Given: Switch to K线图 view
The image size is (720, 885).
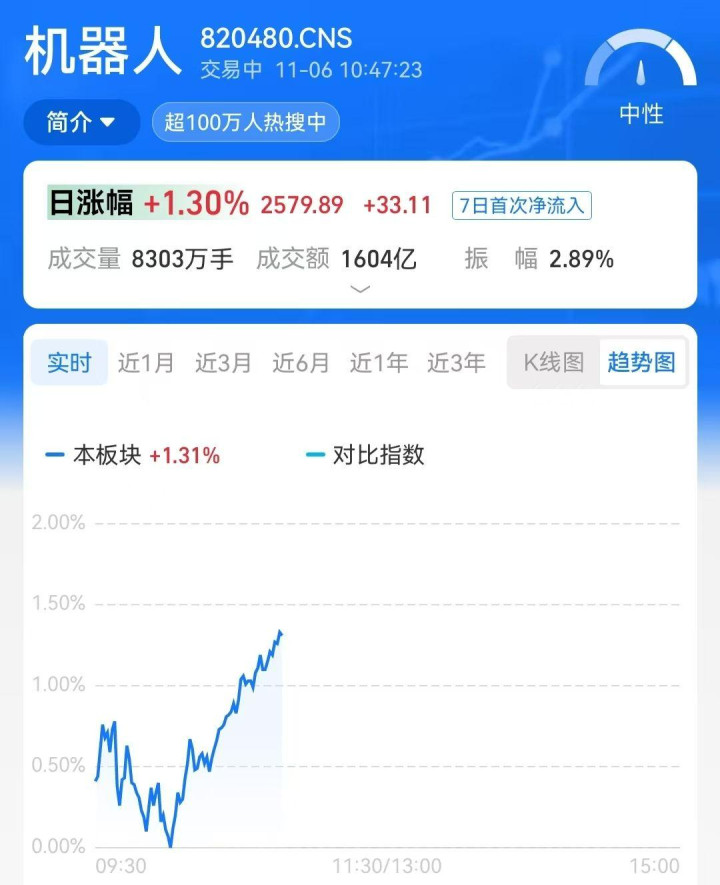Looking at the screenshot, I should [x=554, y=362].
